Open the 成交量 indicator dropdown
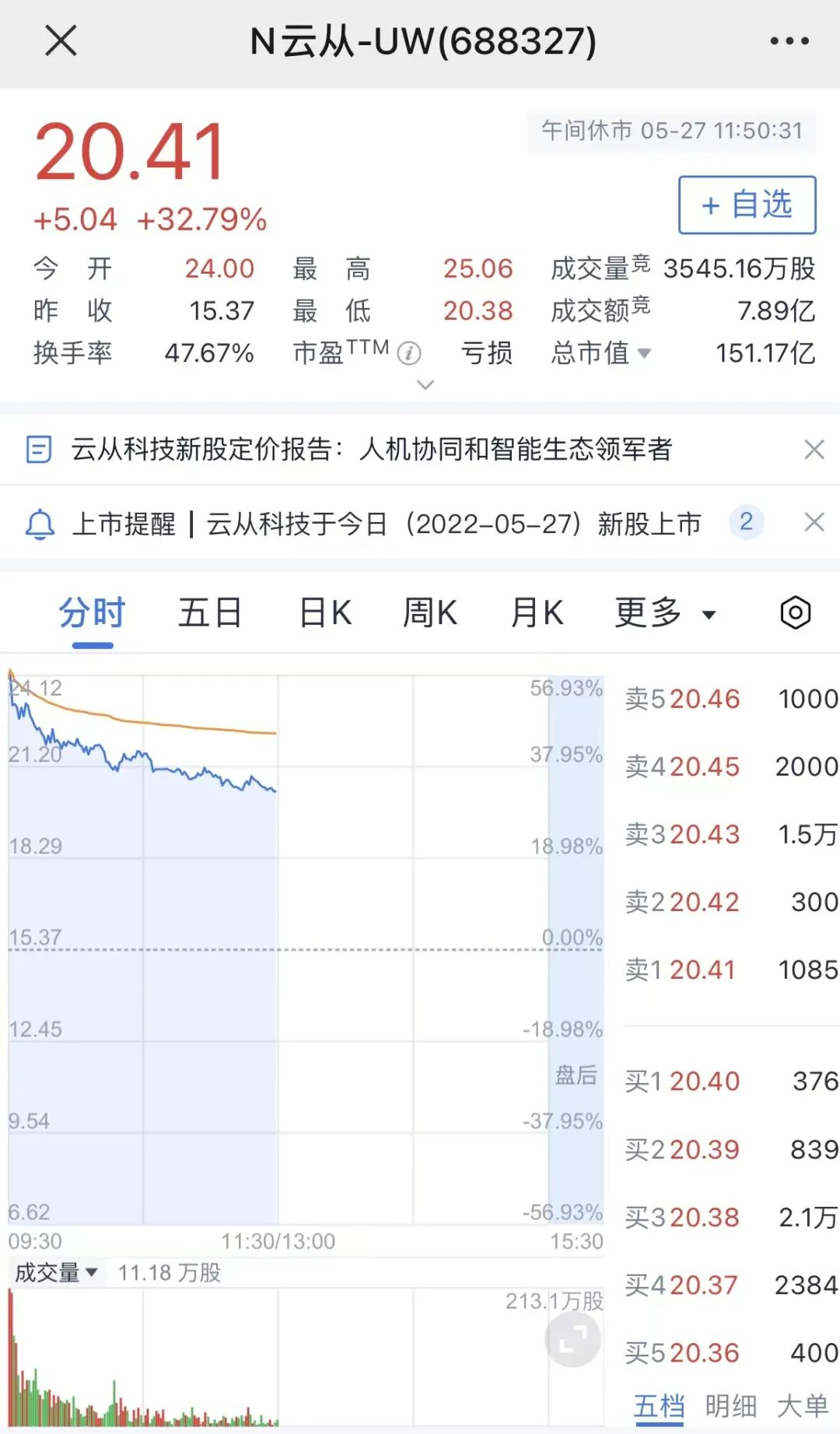840x1434 pixels. click(56, 1273)
